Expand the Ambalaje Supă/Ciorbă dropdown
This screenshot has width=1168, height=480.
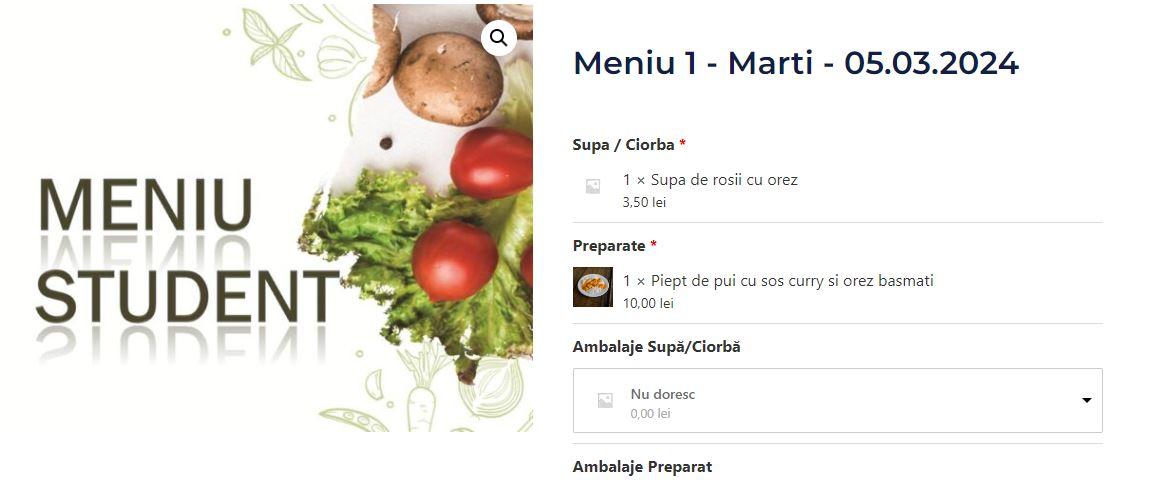coord(1086,401)
